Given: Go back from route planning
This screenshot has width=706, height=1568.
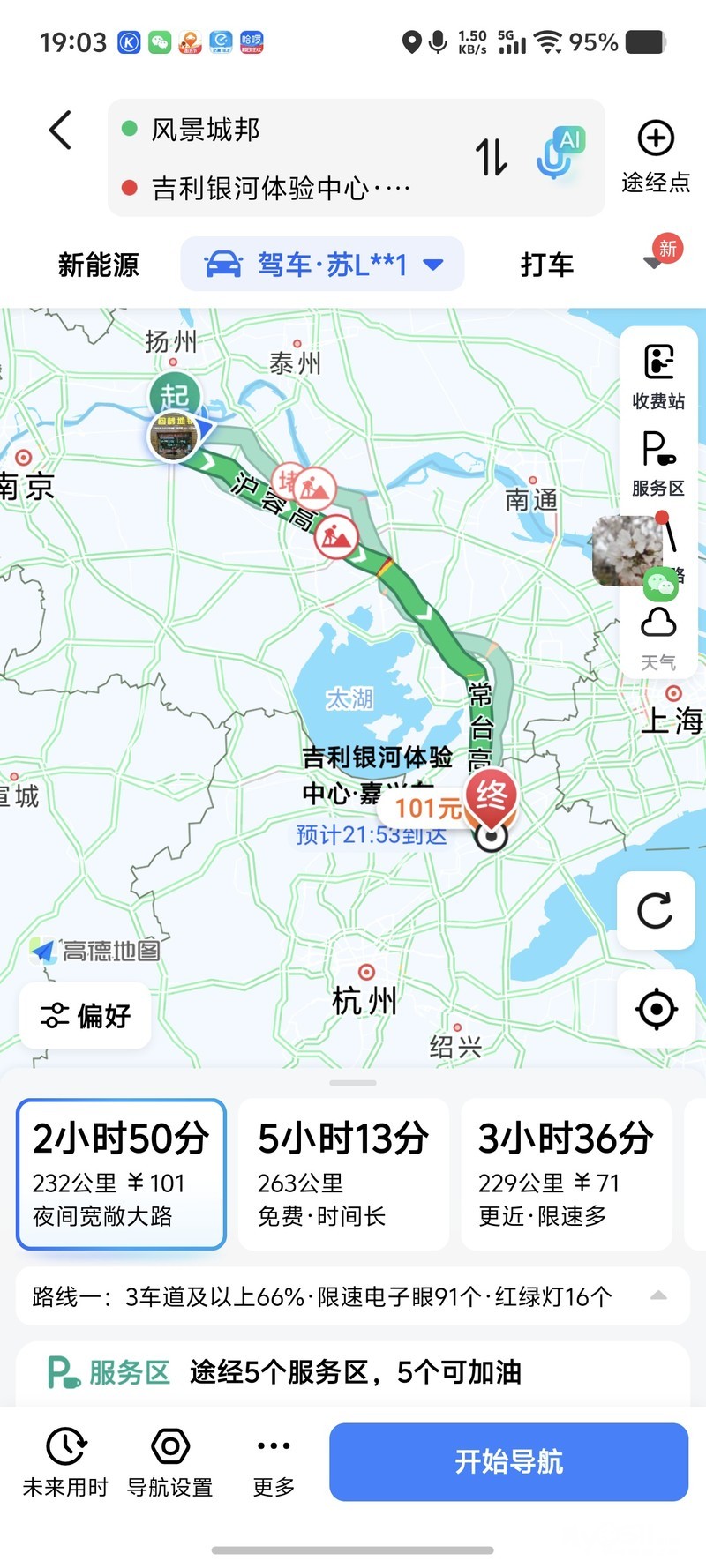Looking at the screenshot, I should (60, 131).
